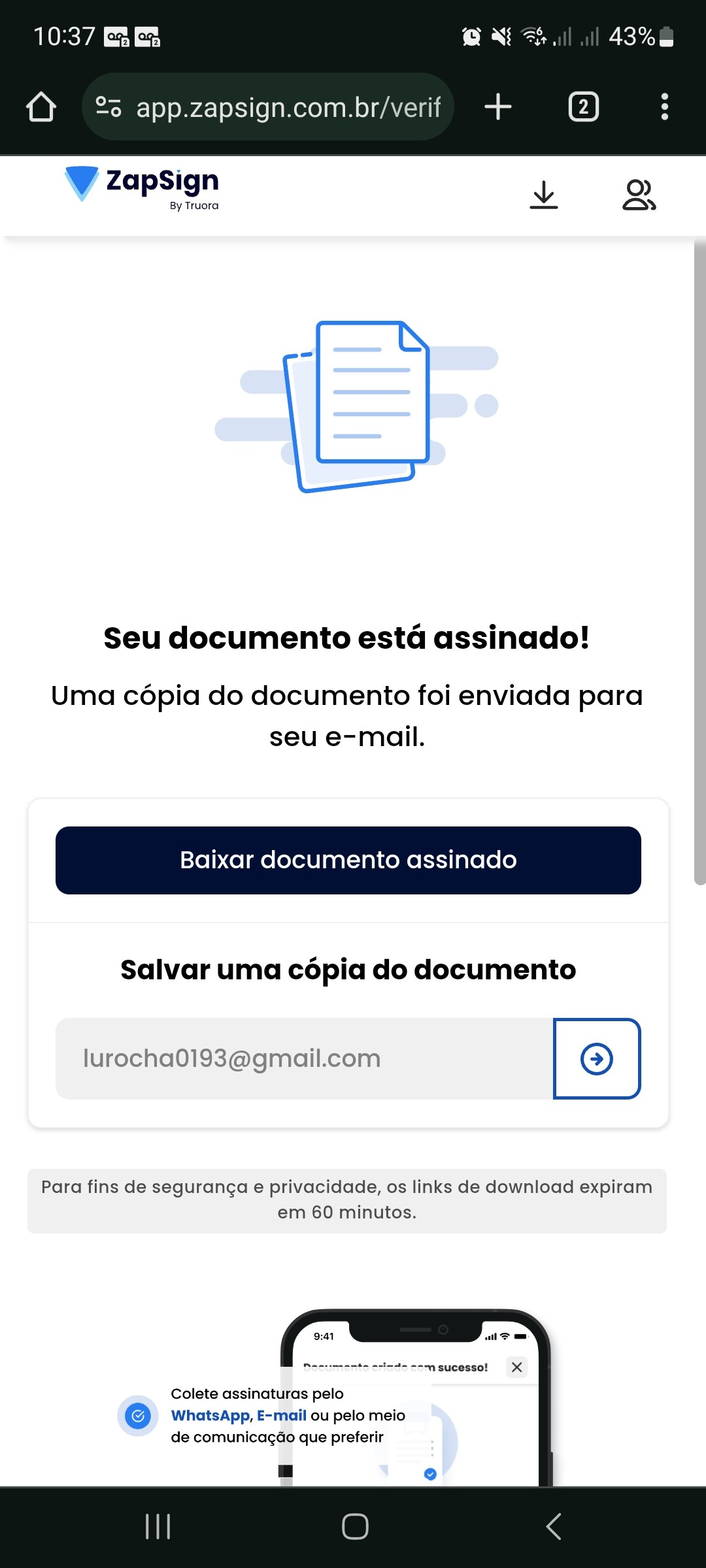Show the open tabs switcher
Screen dimensions: 706x1568
(x=583, y=107)
